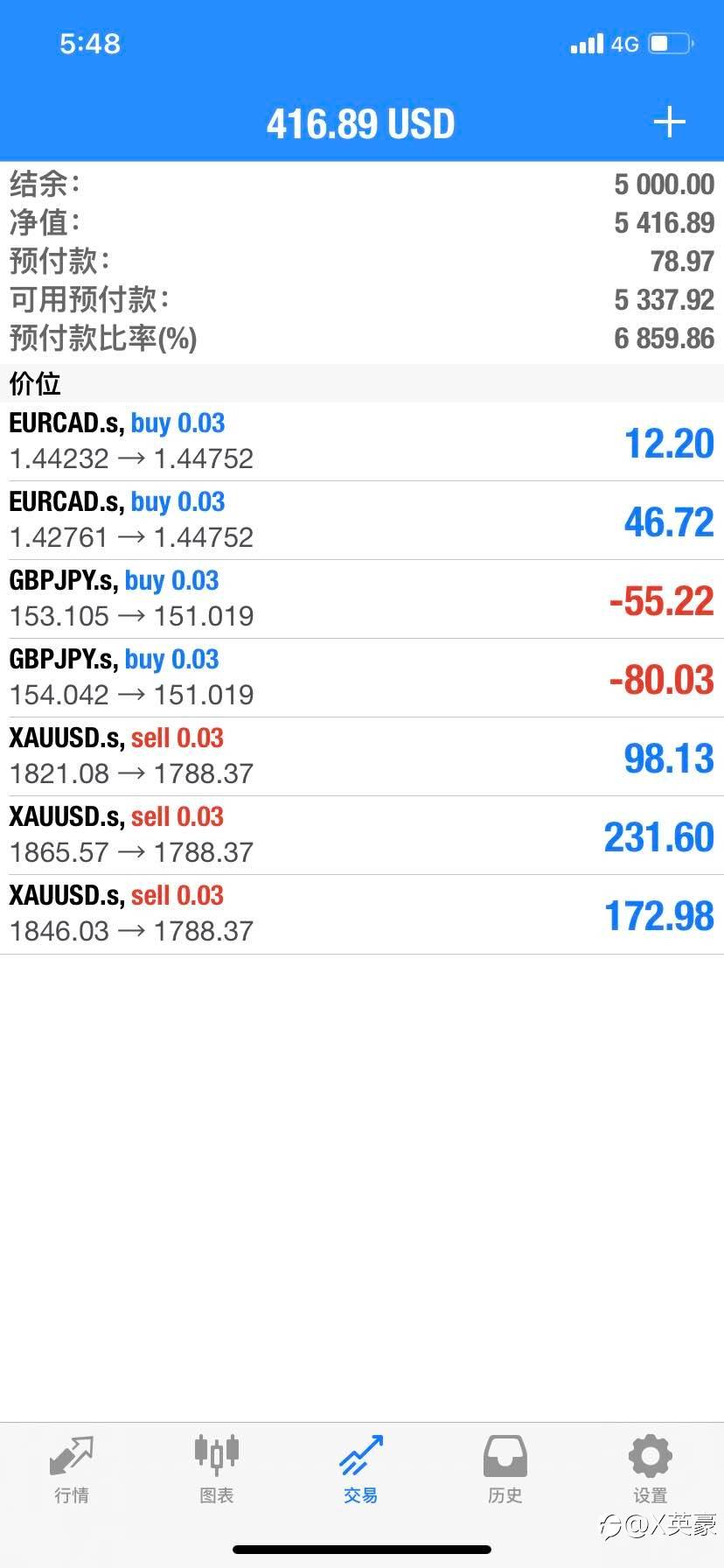Open the 设置 settings tab
Image resolution: width=724 pixels, height=1568 pixels.
(650, 1469)
